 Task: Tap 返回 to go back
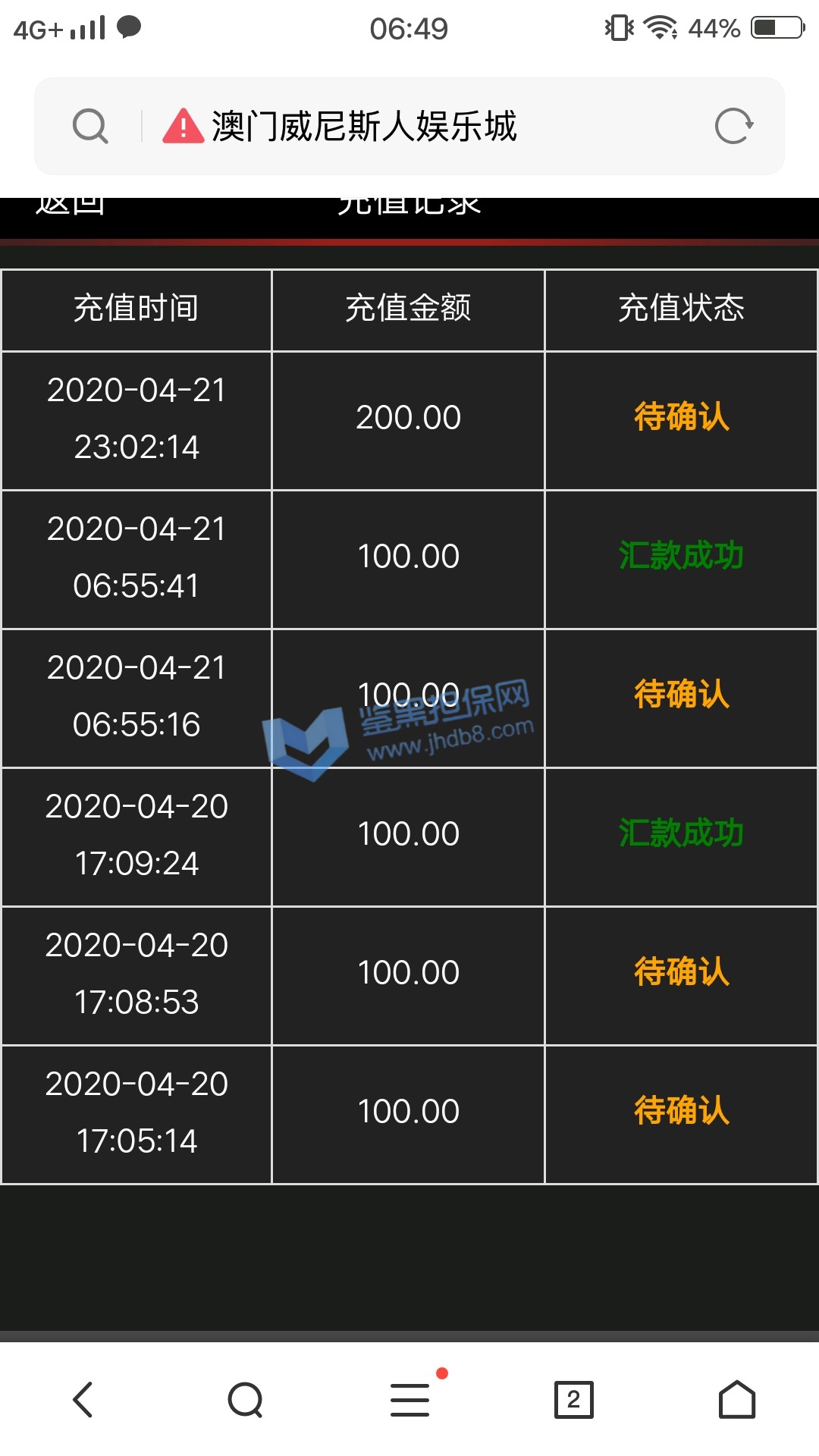(x=70, y=206)
